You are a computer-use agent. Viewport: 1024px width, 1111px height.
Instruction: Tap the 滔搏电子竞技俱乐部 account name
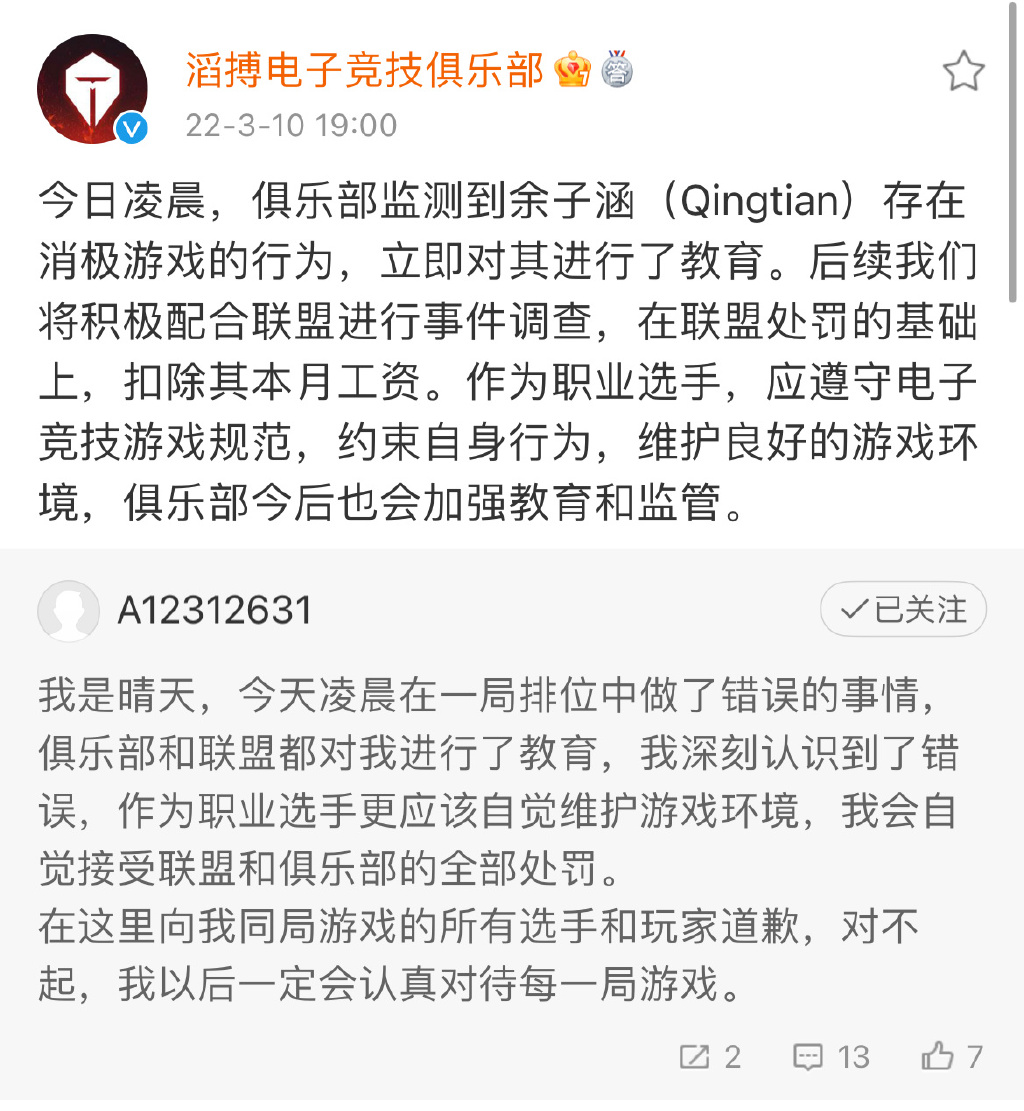[364, 71]
